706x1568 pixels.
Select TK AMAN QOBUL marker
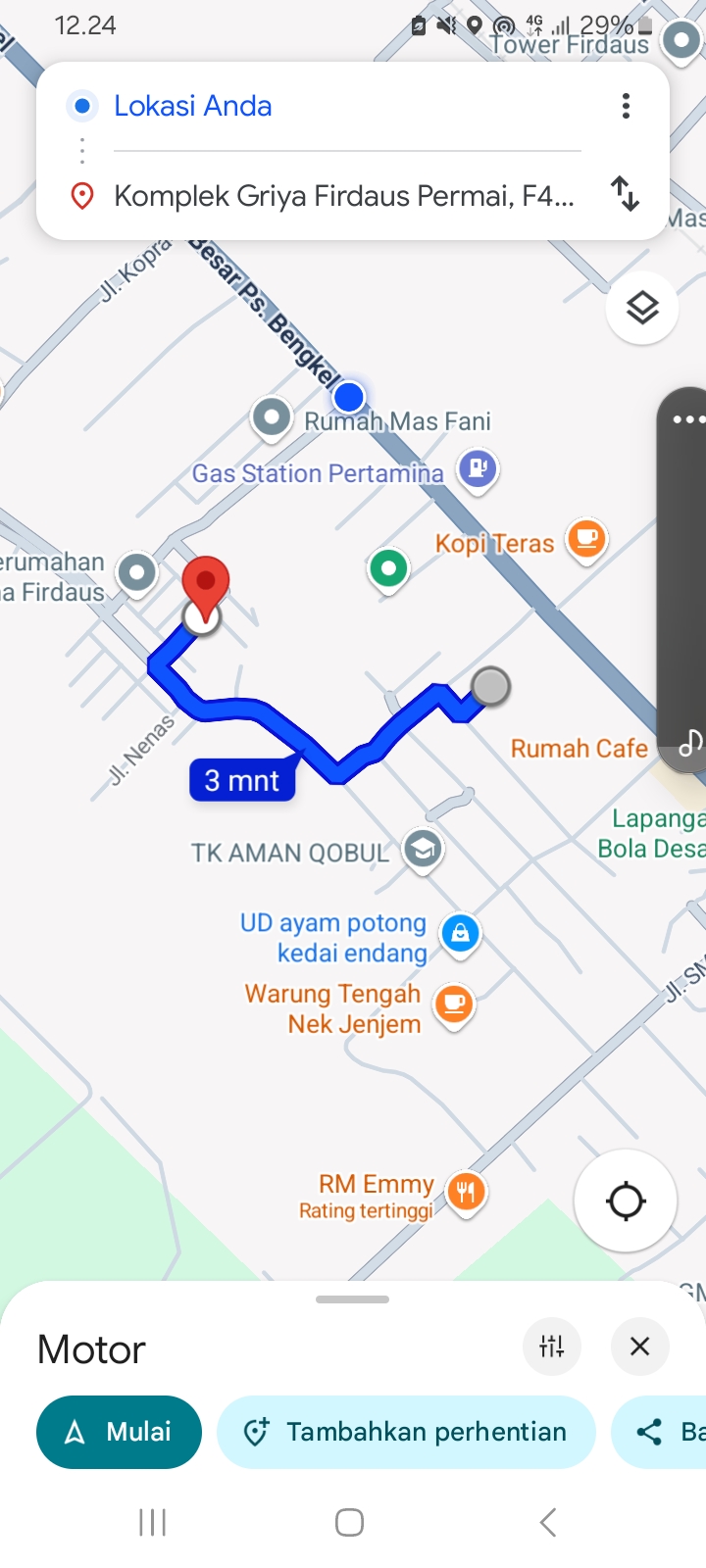(x=423, y=849)
